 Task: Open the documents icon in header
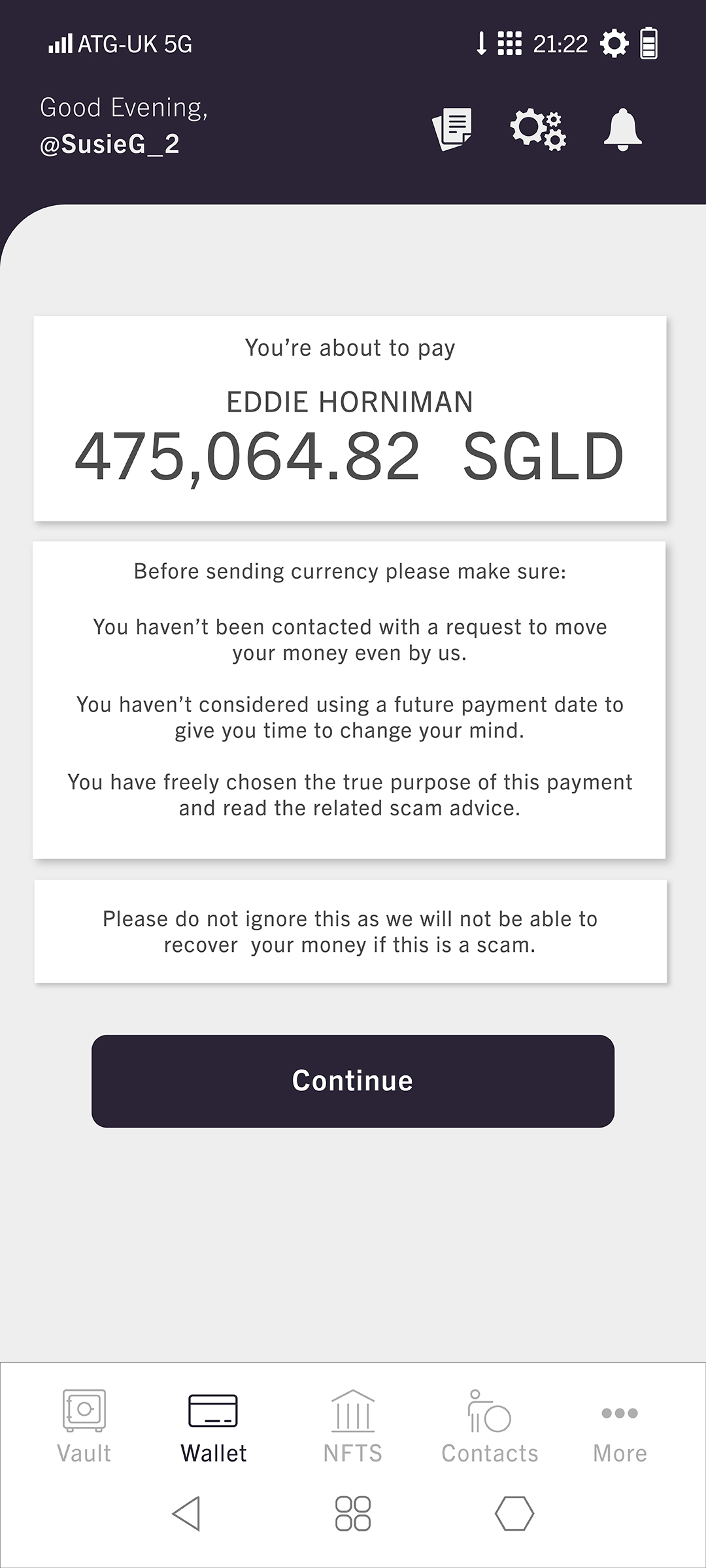pos(452,129)
